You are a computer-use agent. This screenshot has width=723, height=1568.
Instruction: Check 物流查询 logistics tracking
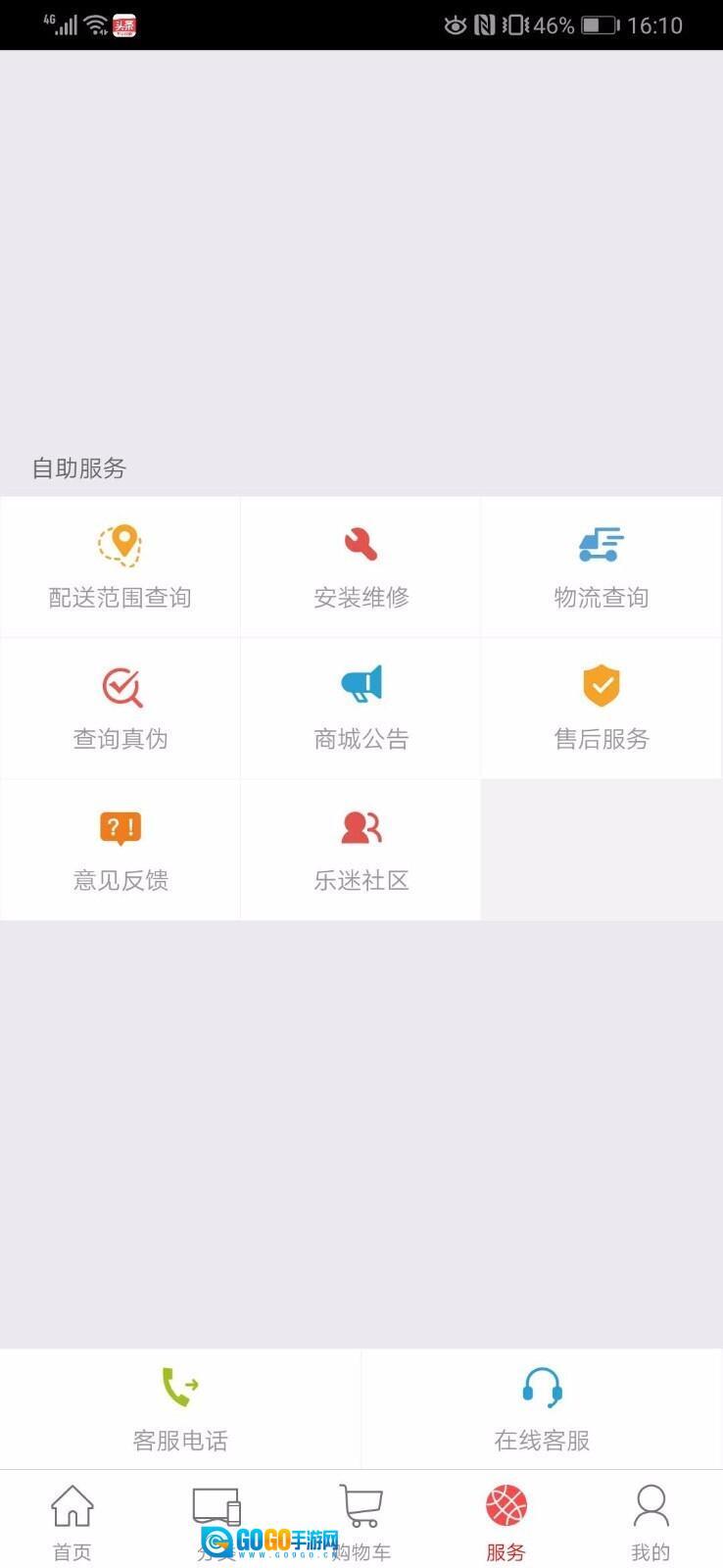601,567
